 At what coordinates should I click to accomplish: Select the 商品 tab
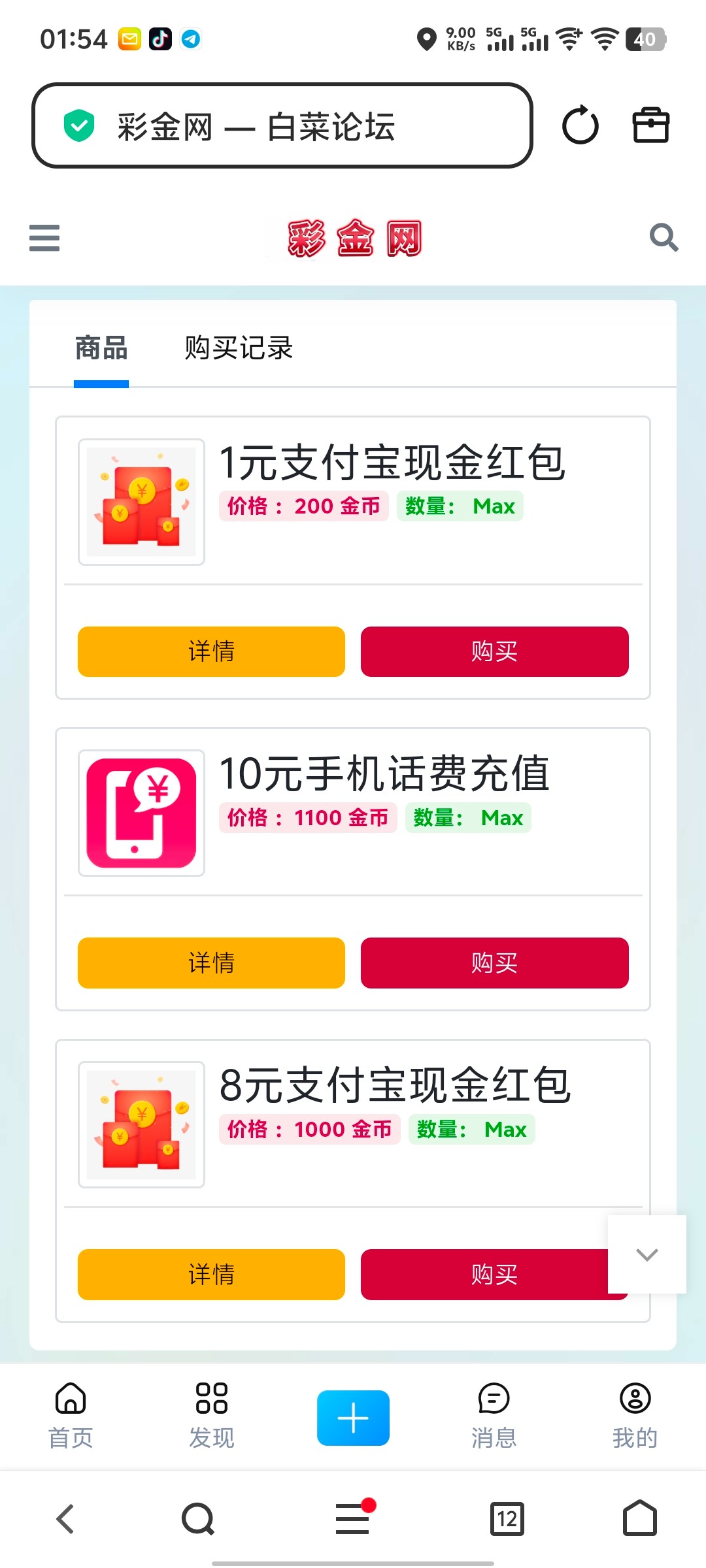(x=101, y=348)
